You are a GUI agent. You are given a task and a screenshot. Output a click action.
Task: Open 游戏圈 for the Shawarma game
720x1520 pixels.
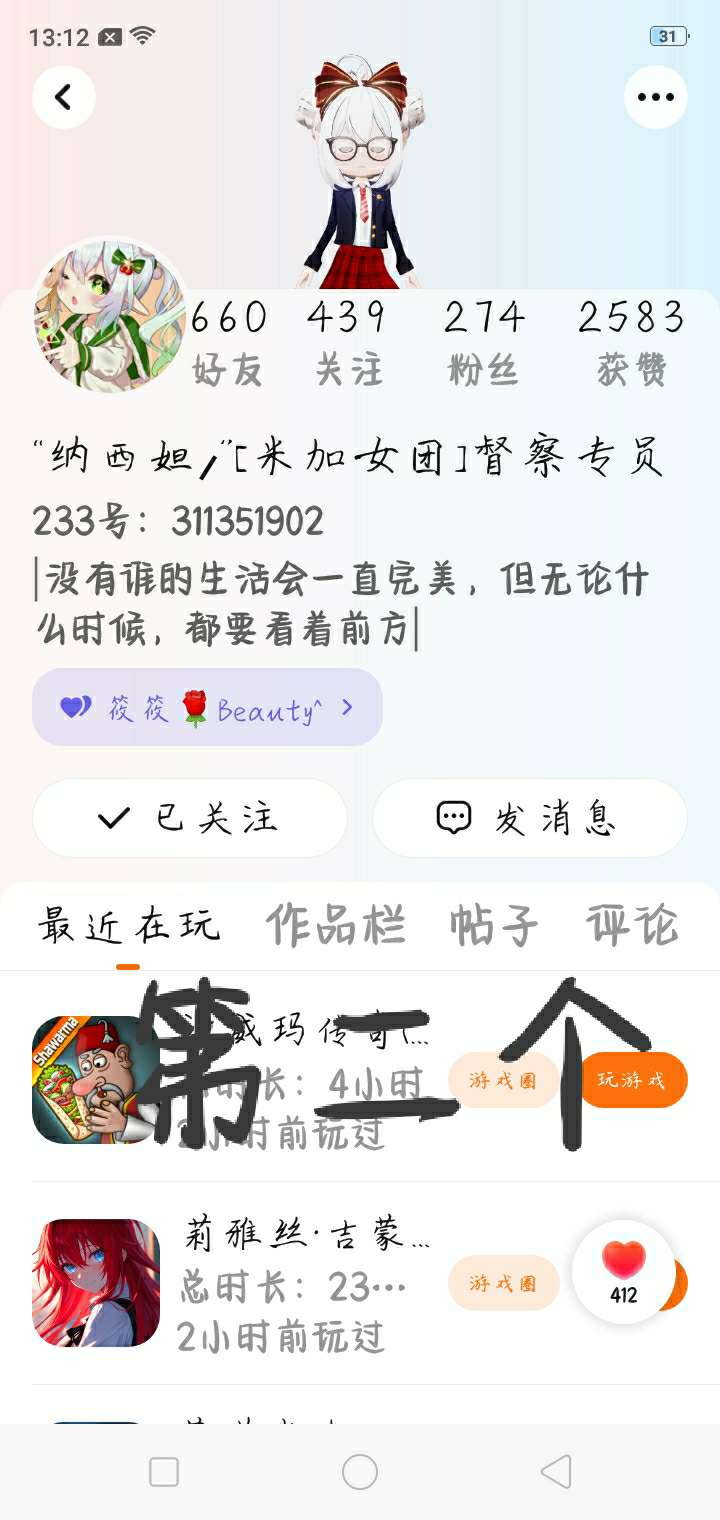pos(503,1080)
